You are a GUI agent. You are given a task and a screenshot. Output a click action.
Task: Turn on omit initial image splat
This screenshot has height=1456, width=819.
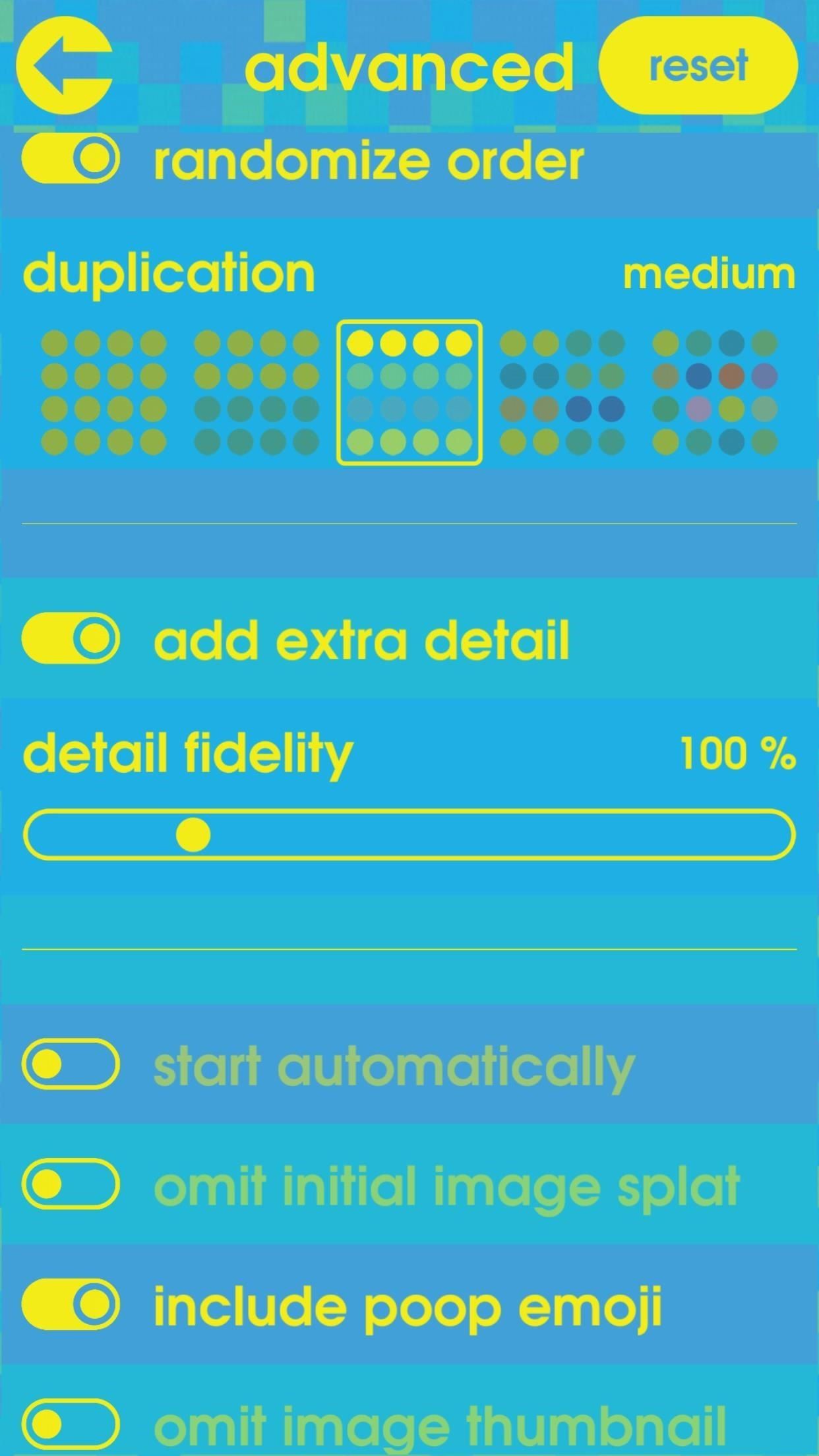(x=71, y=1184)
